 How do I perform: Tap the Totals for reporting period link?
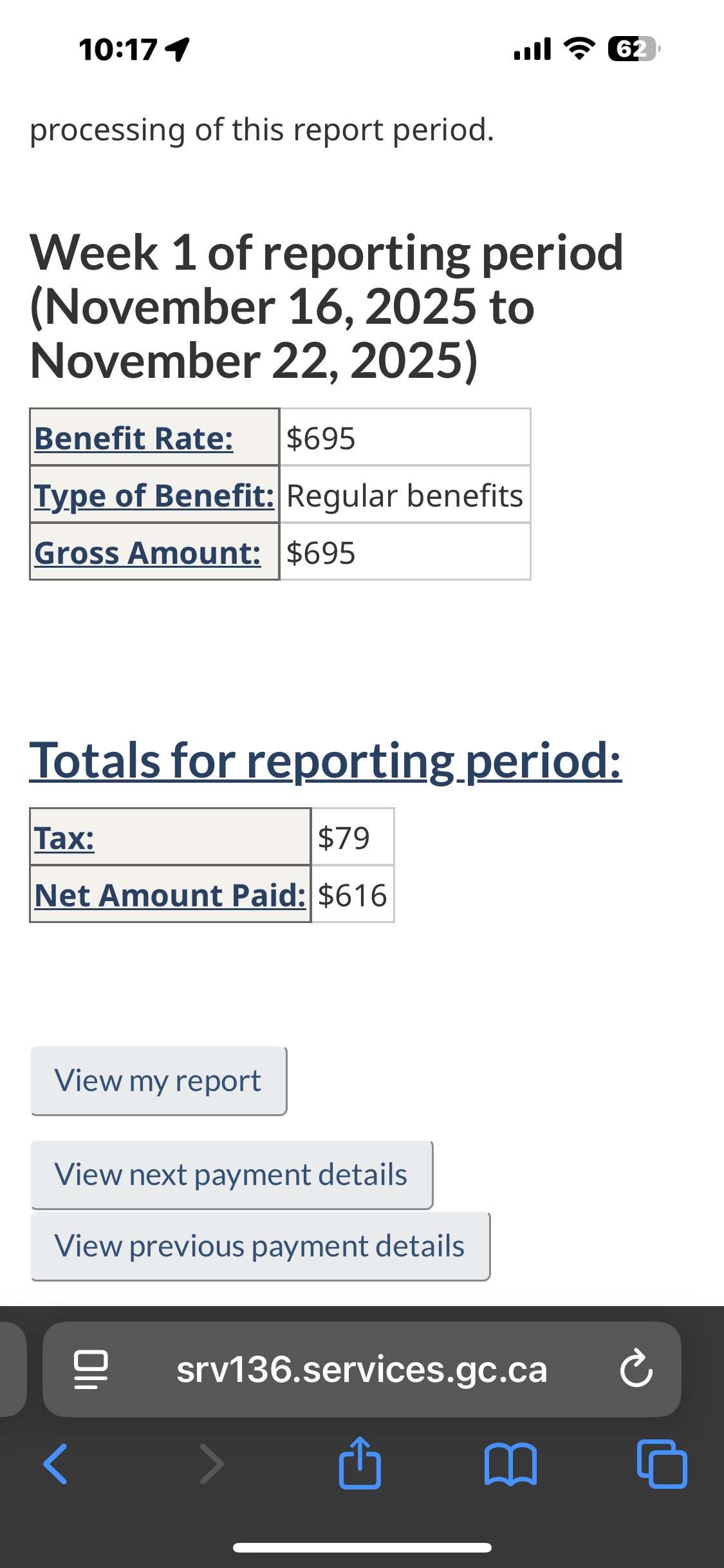point(325,761)
